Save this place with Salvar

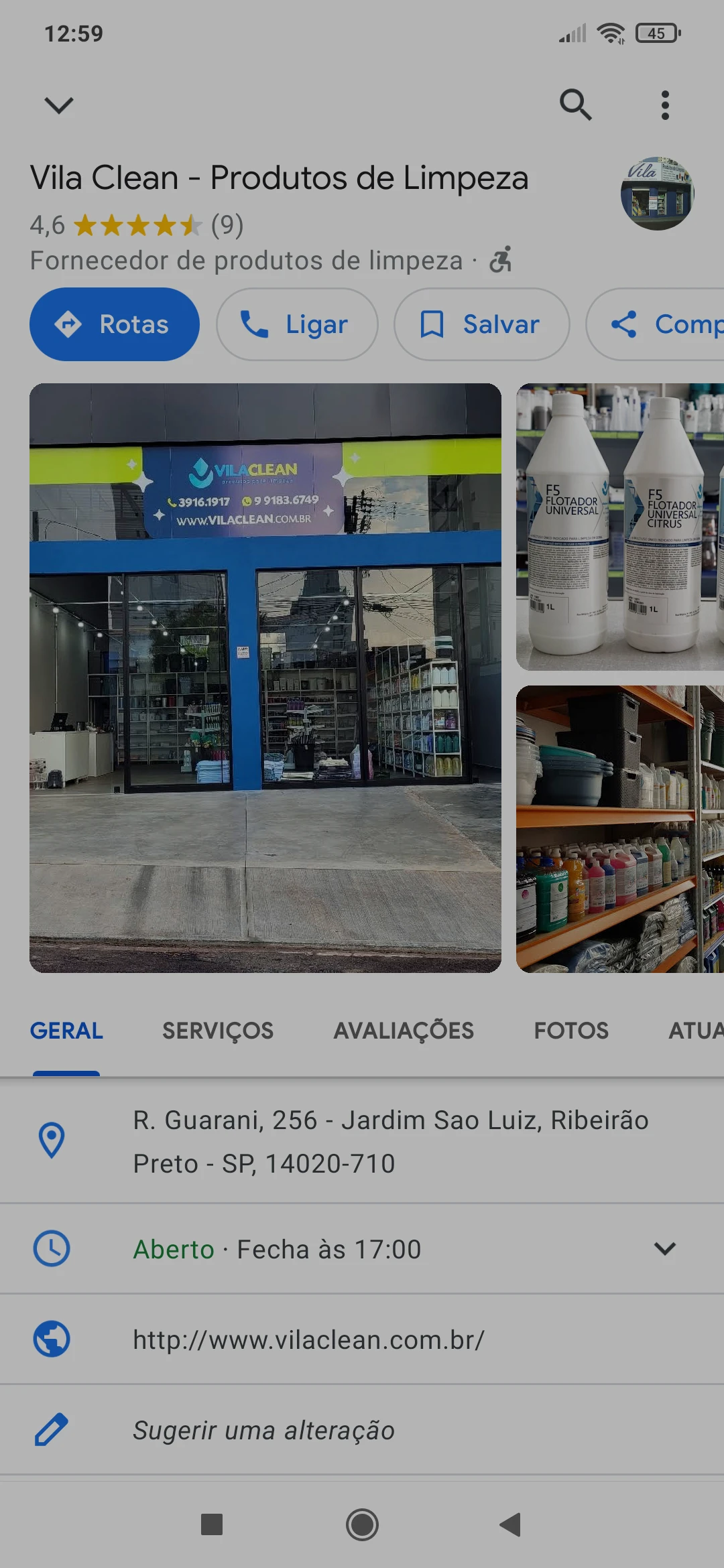[x=481, y=324]
